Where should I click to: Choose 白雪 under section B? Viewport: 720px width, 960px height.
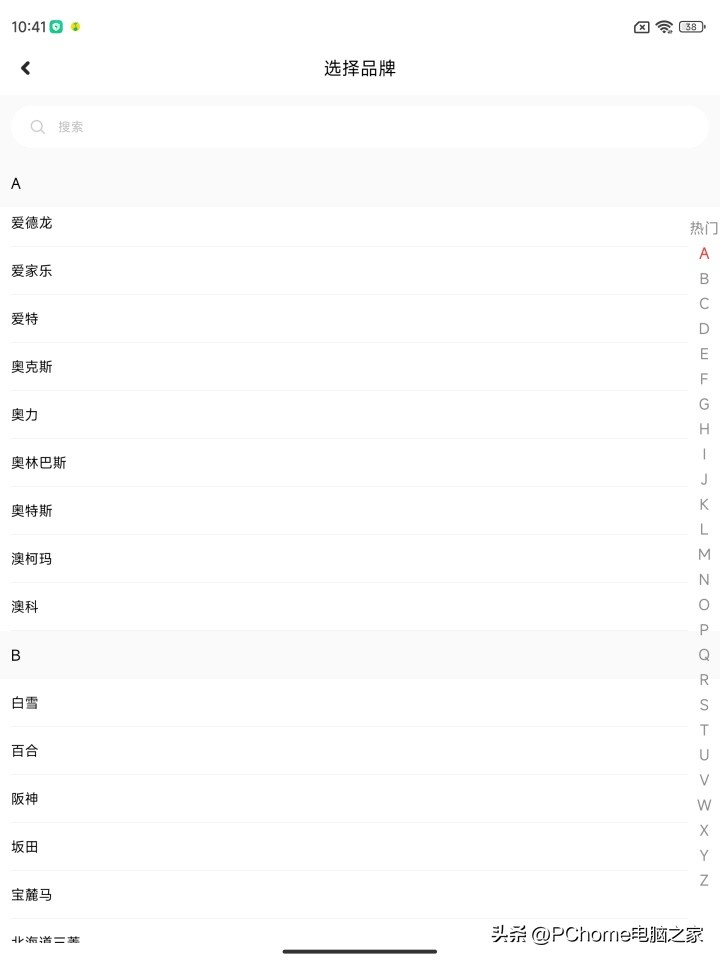click(24, 702)
